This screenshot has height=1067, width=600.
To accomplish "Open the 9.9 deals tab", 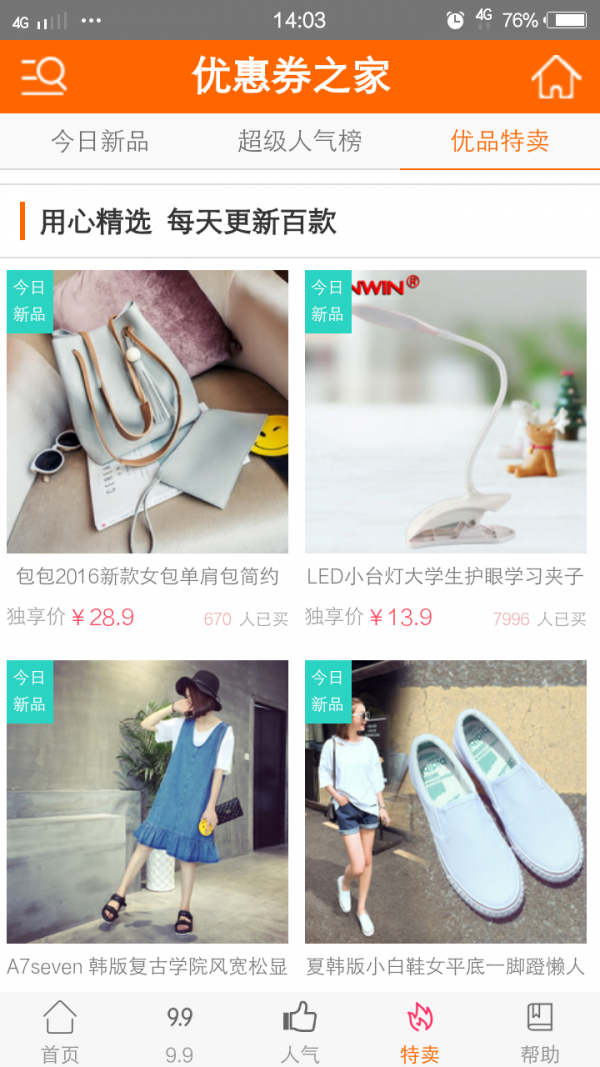I will (x=180, y=1031).
